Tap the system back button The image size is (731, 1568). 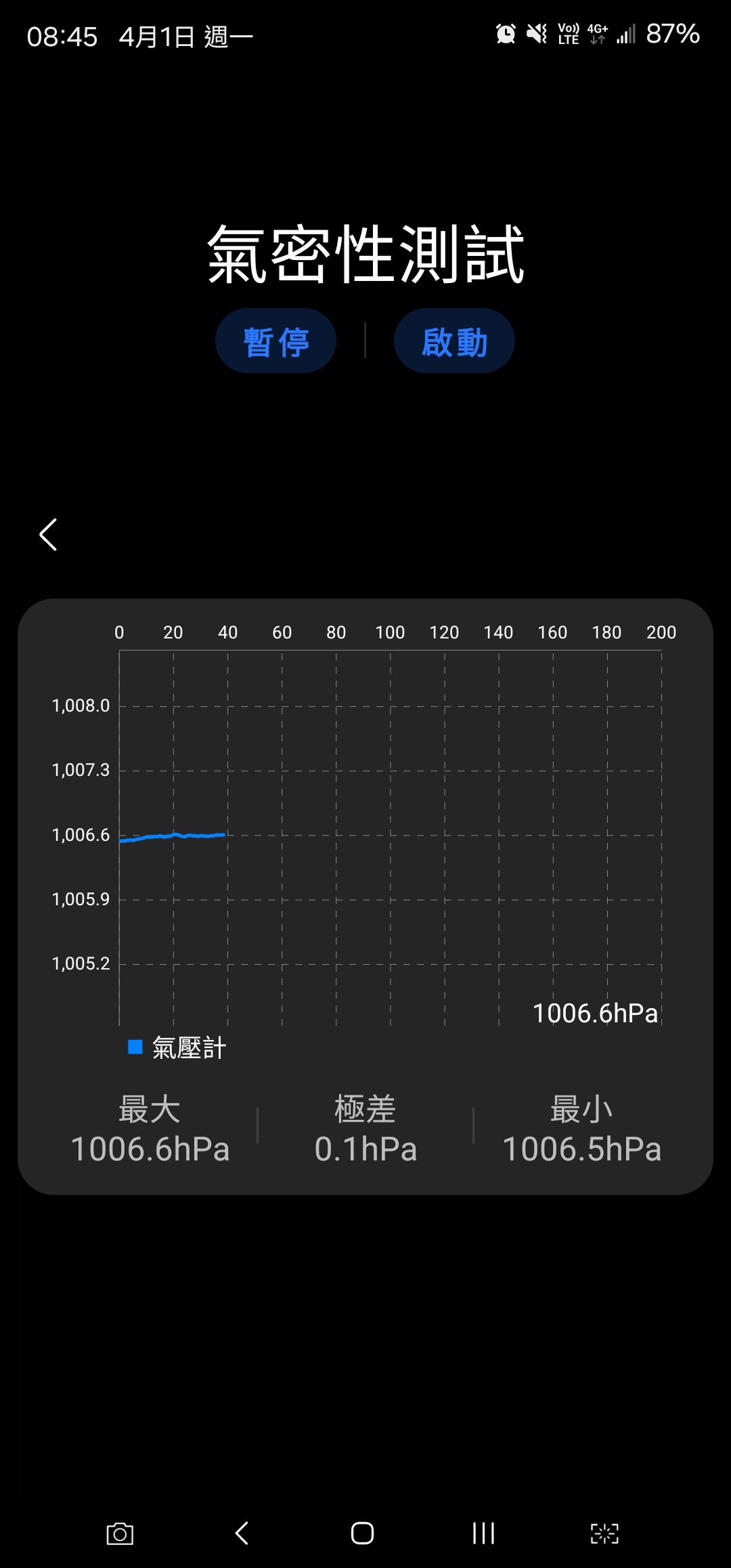coord(242,1533)
